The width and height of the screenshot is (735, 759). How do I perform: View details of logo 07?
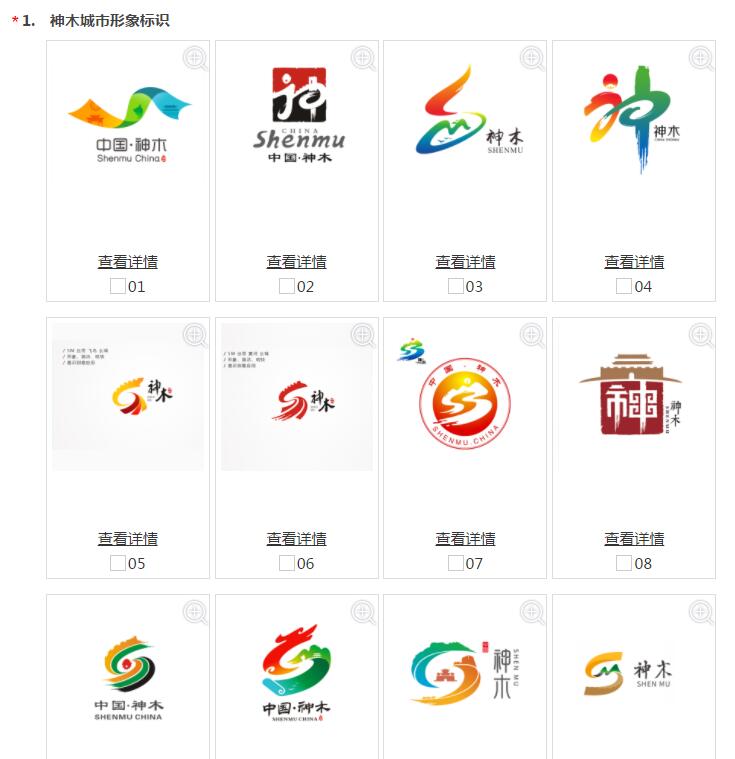pos(465,539)
